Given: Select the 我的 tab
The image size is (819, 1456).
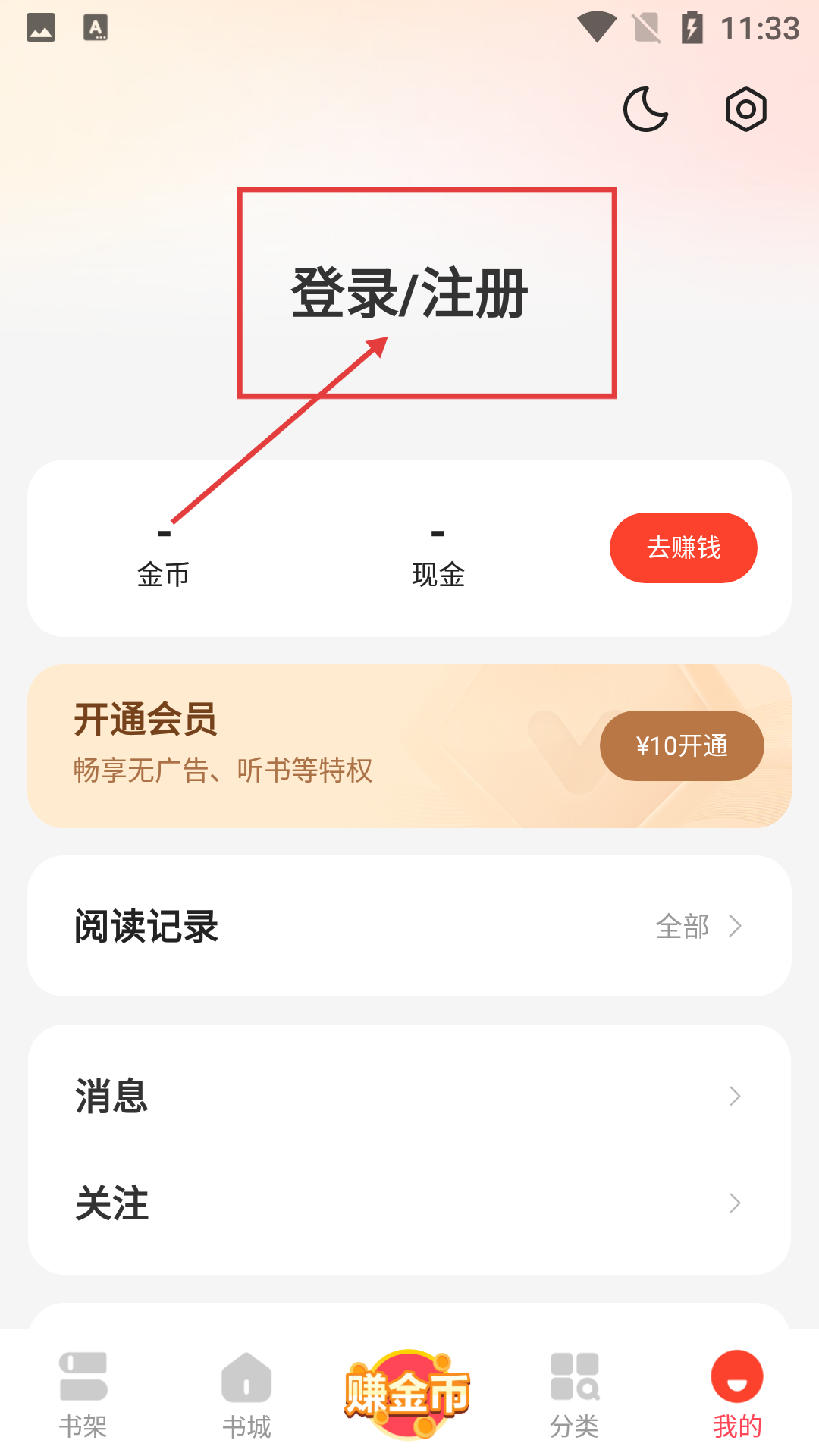Looking at the screenshot, I should [737, 1394].
